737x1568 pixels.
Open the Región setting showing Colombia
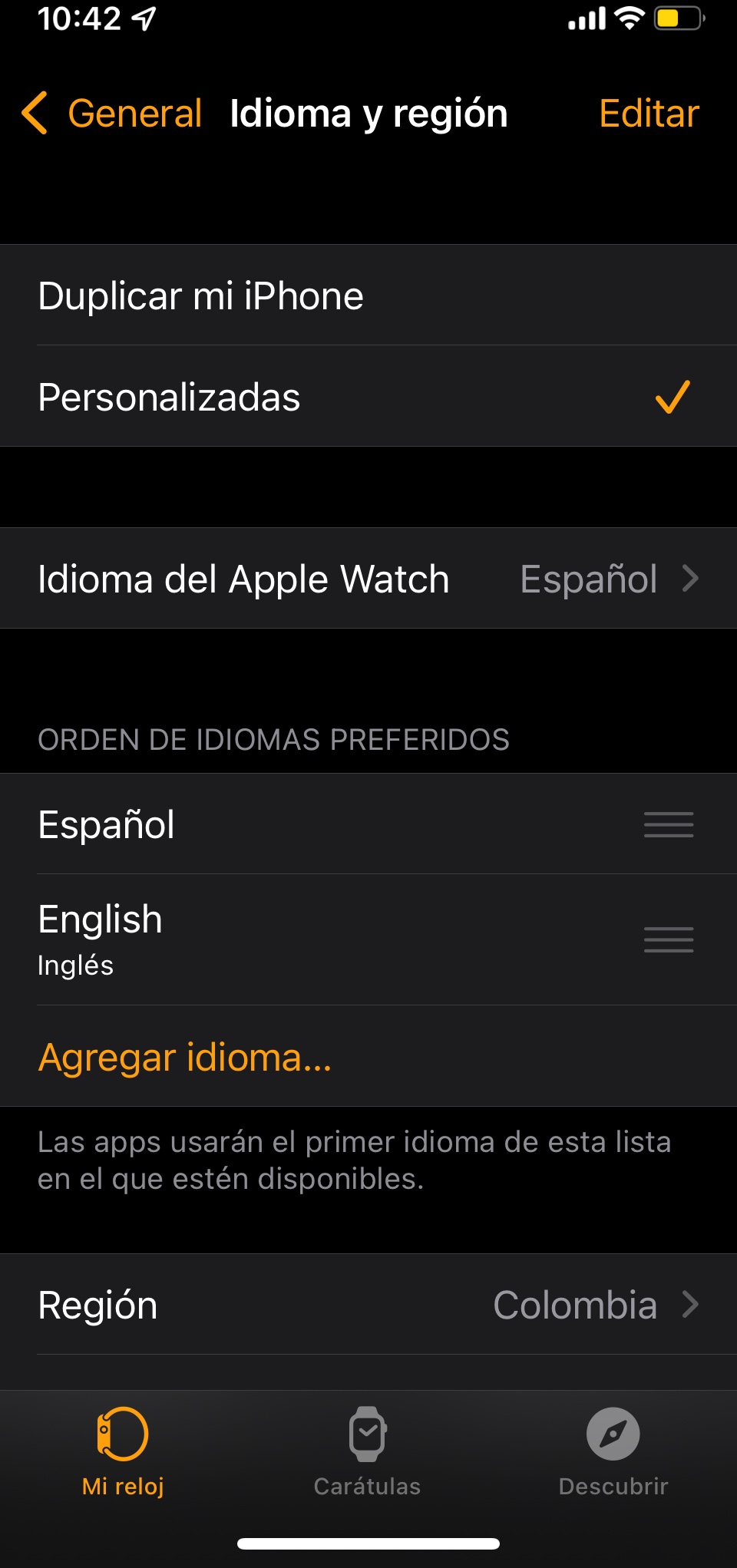pyautogui.click(x=368, y=1305)
